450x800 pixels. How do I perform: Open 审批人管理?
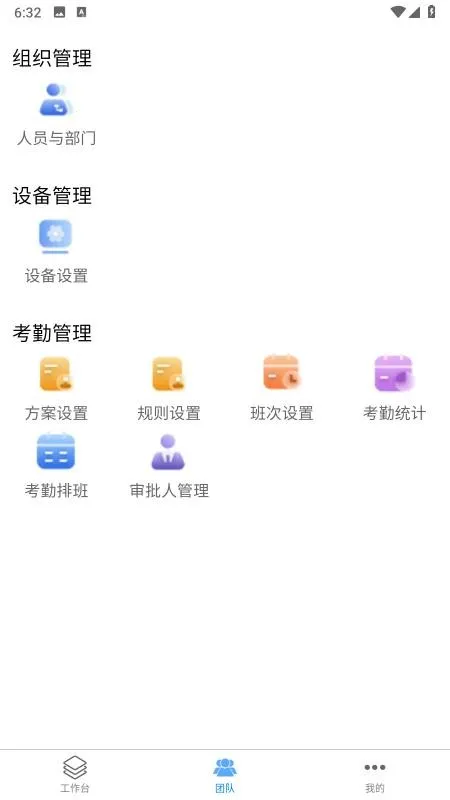tap(169, 466)
